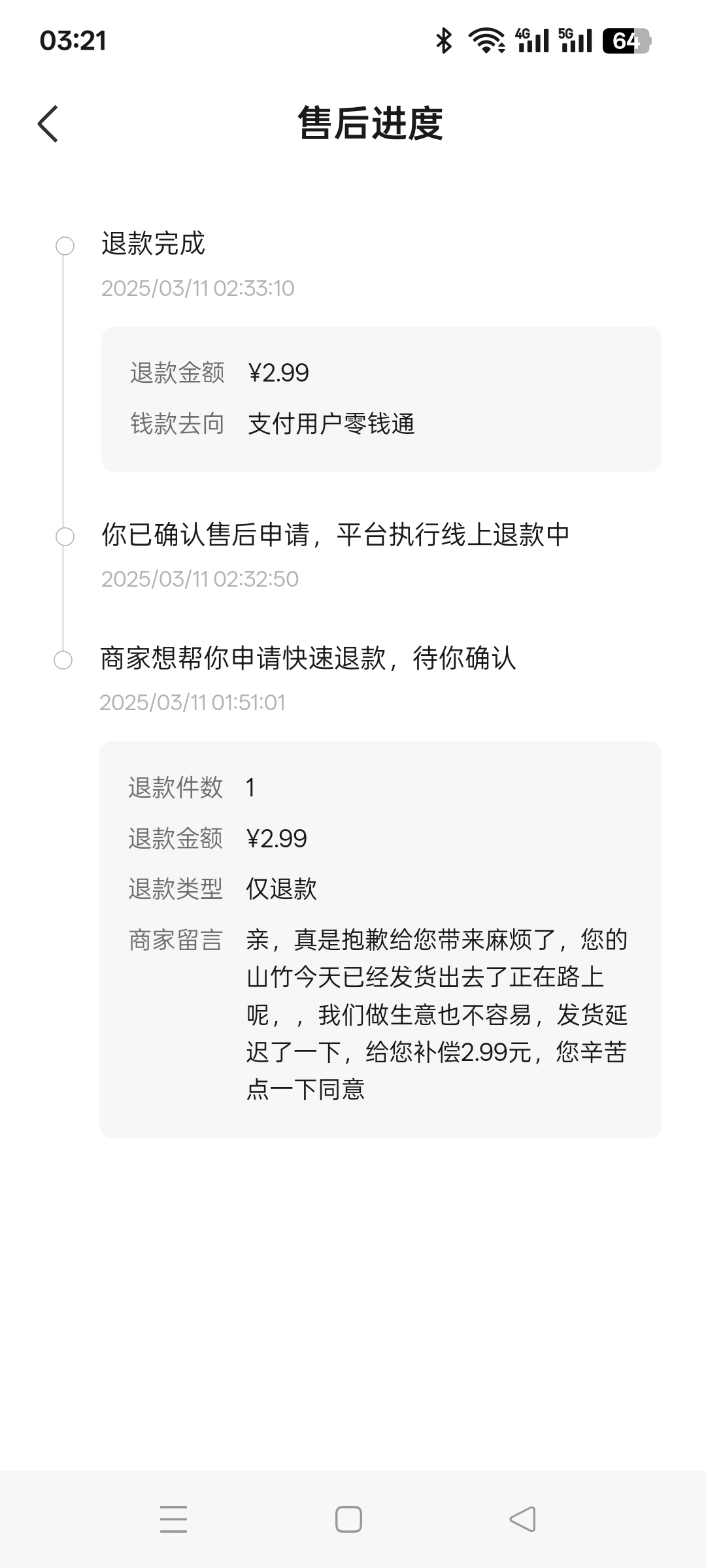706x1568 pixels.
Task: Tap the system home button
Action: pyautogui.click(x=348, y=1519)
